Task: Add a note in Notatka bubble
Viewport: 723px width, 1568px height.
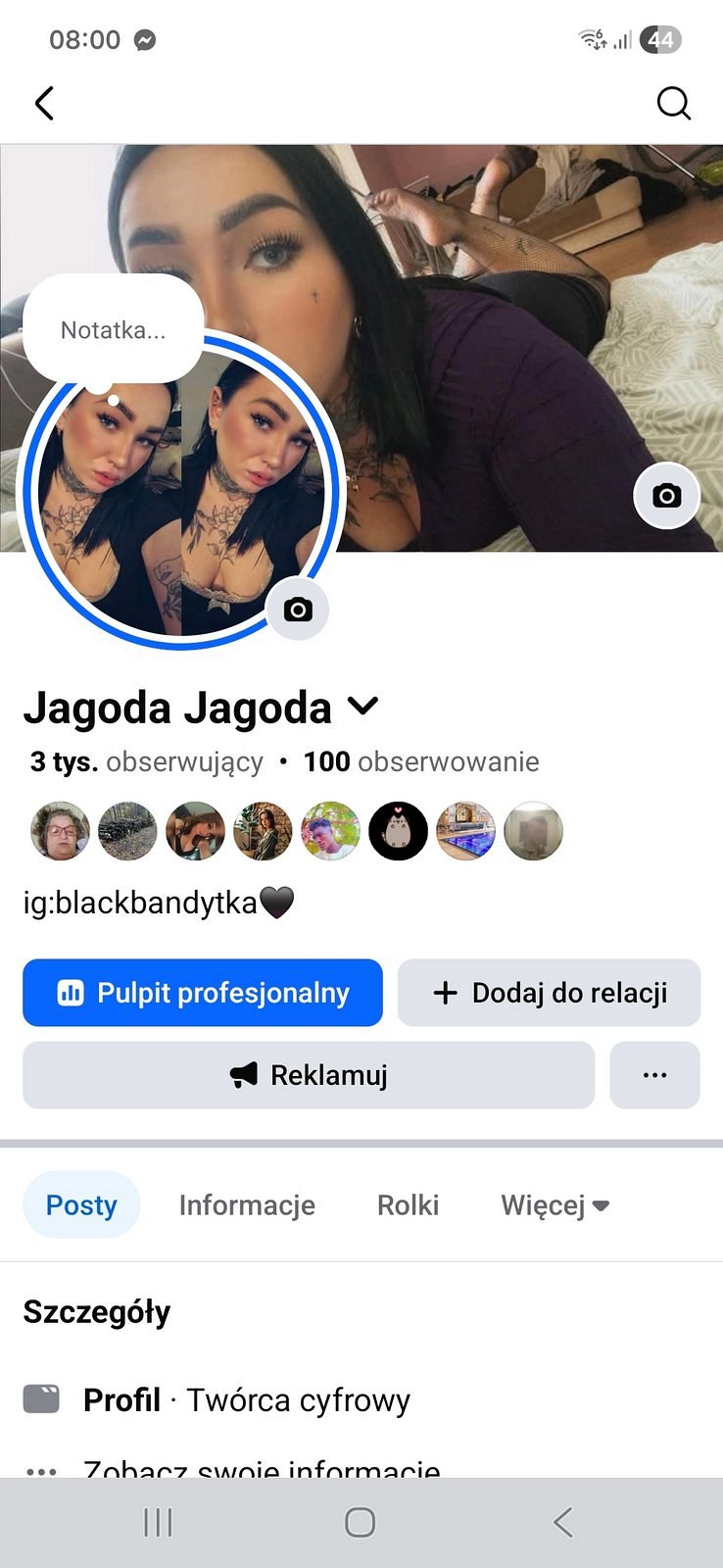Action: 113,330
